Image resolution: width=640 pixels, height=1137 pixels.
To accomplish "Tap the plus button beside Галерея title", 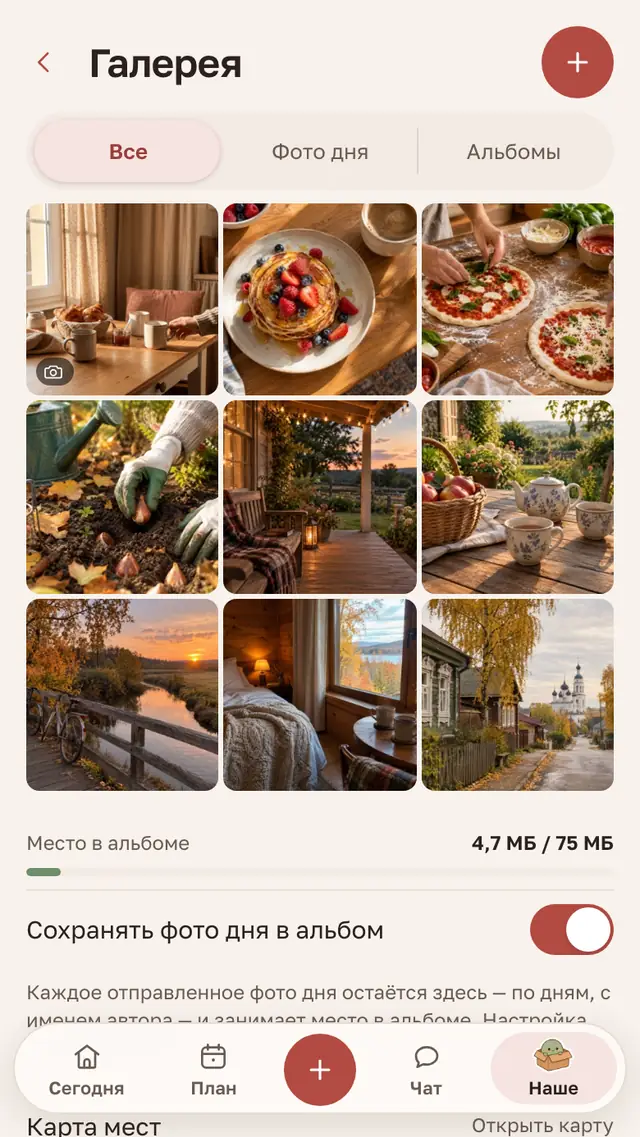I will [x=577, y=62].
